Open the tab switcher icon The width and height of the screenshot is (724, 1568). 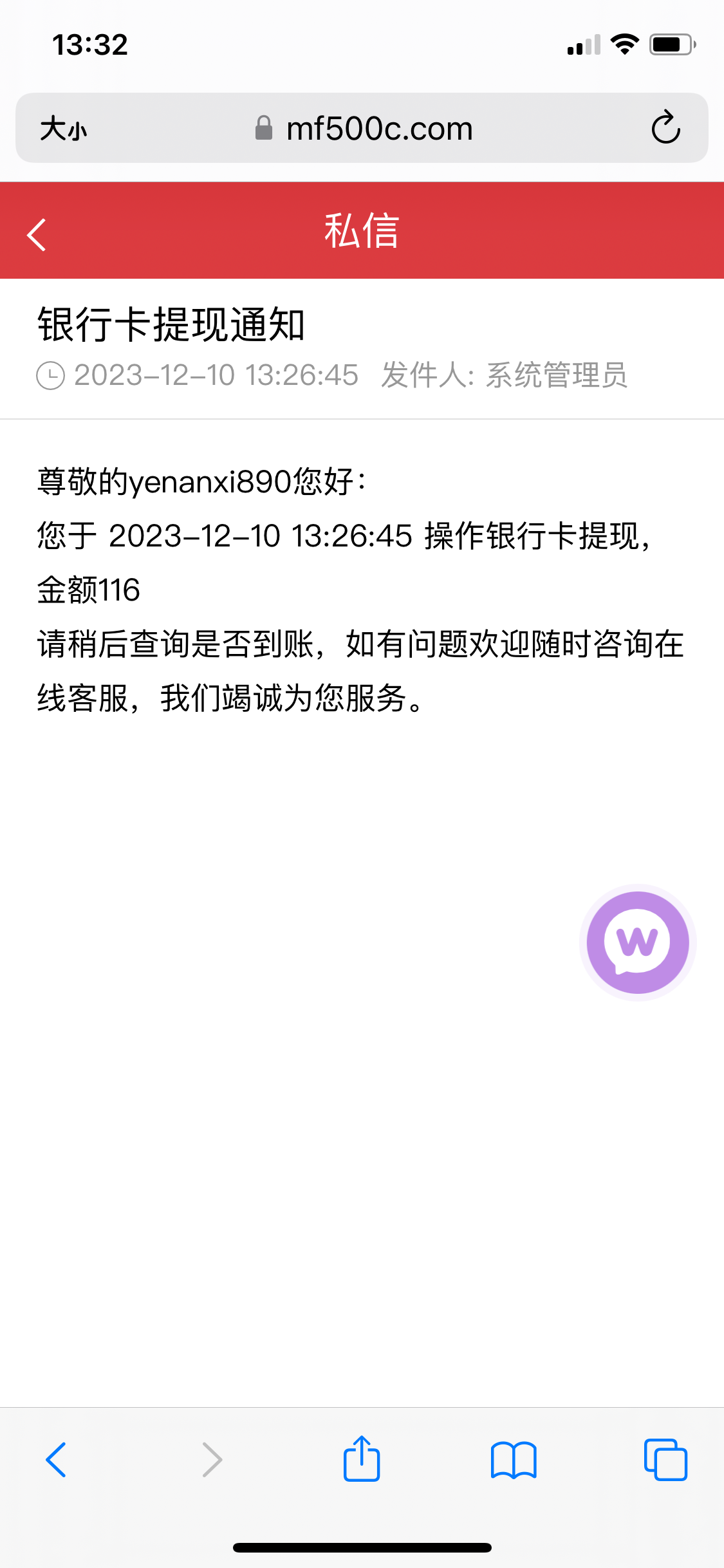(x=667, y=1459)
